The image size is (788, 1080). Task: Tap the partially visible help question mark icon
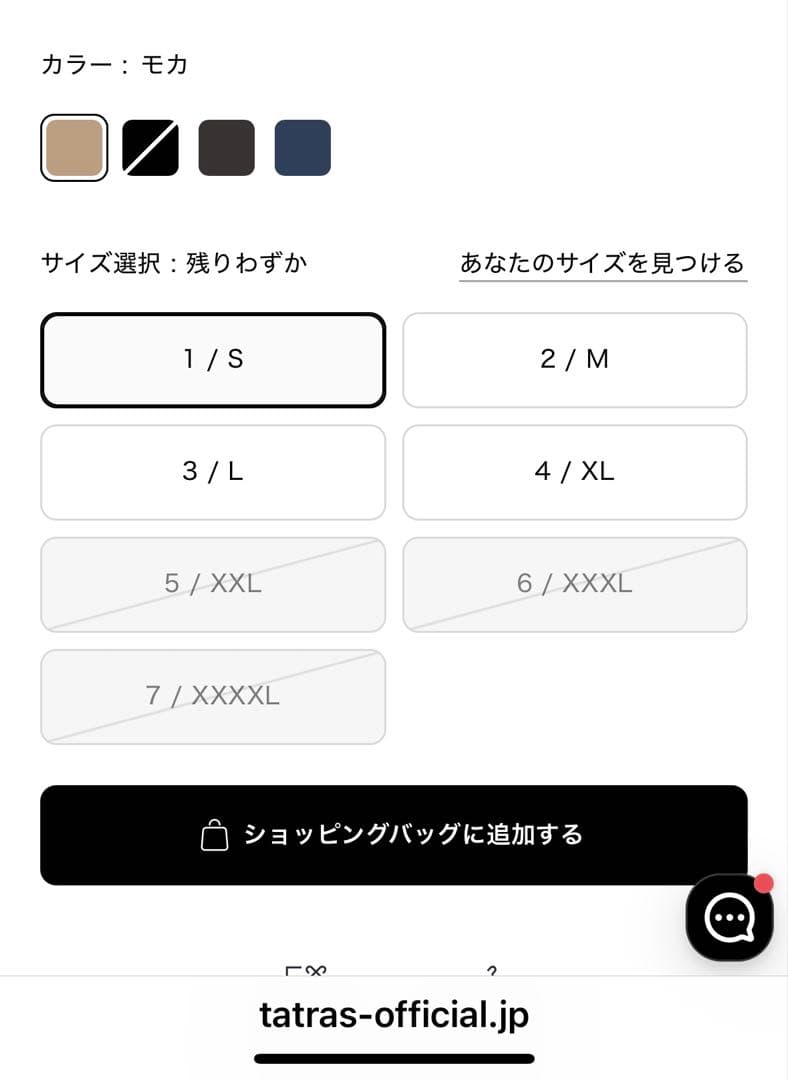pyautogui.click(x=492, y=972)
